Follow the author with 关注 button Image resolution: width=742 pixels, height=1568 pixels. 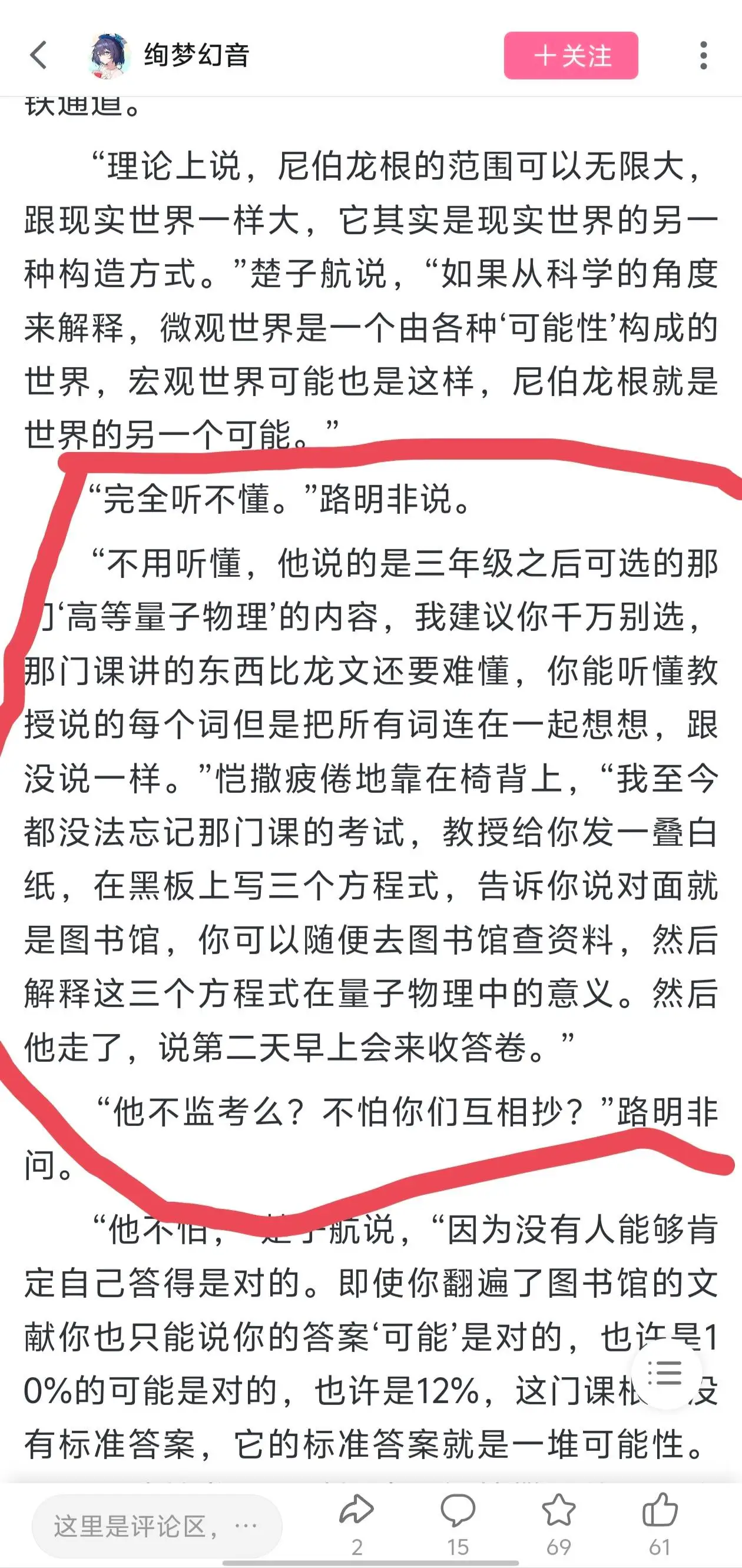[571, 55]
